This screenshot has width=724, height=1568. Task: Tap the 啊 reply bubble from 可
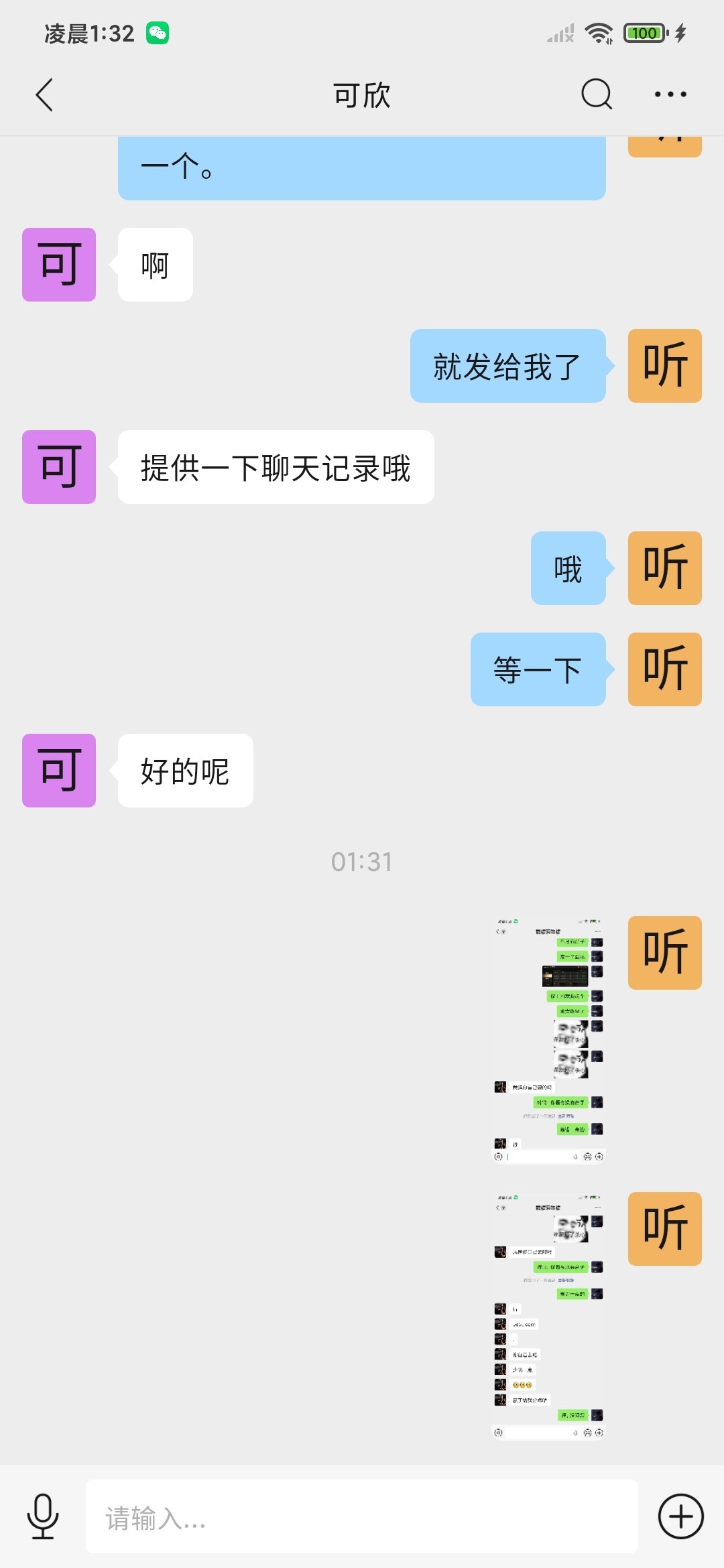[x=154, y=265]
